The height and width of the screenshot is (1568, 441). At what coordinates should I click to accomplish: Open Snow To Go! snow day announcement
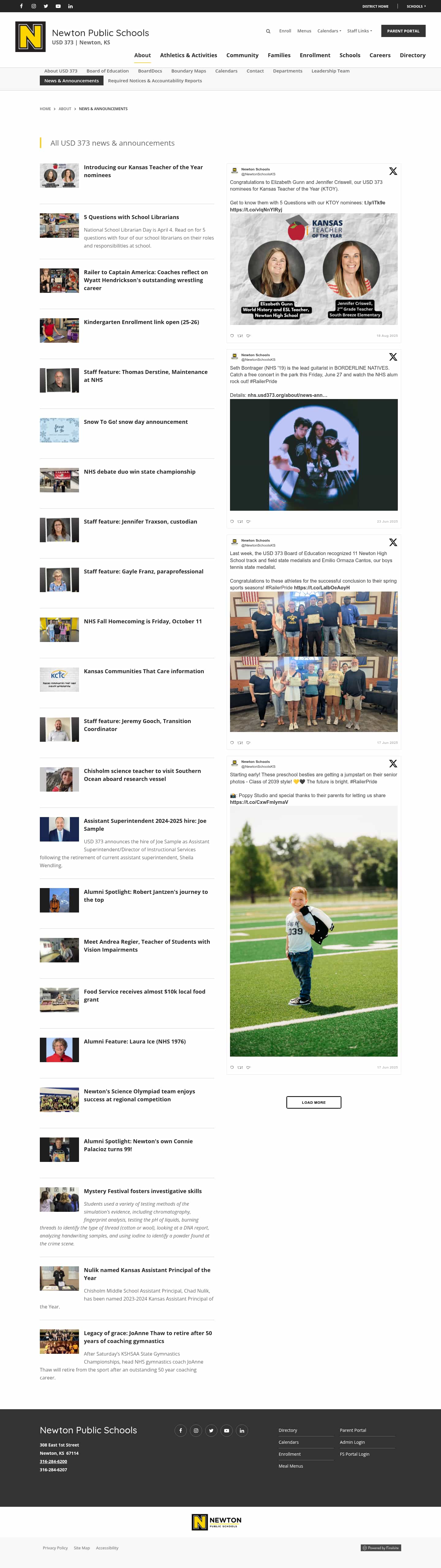[135, 422]
